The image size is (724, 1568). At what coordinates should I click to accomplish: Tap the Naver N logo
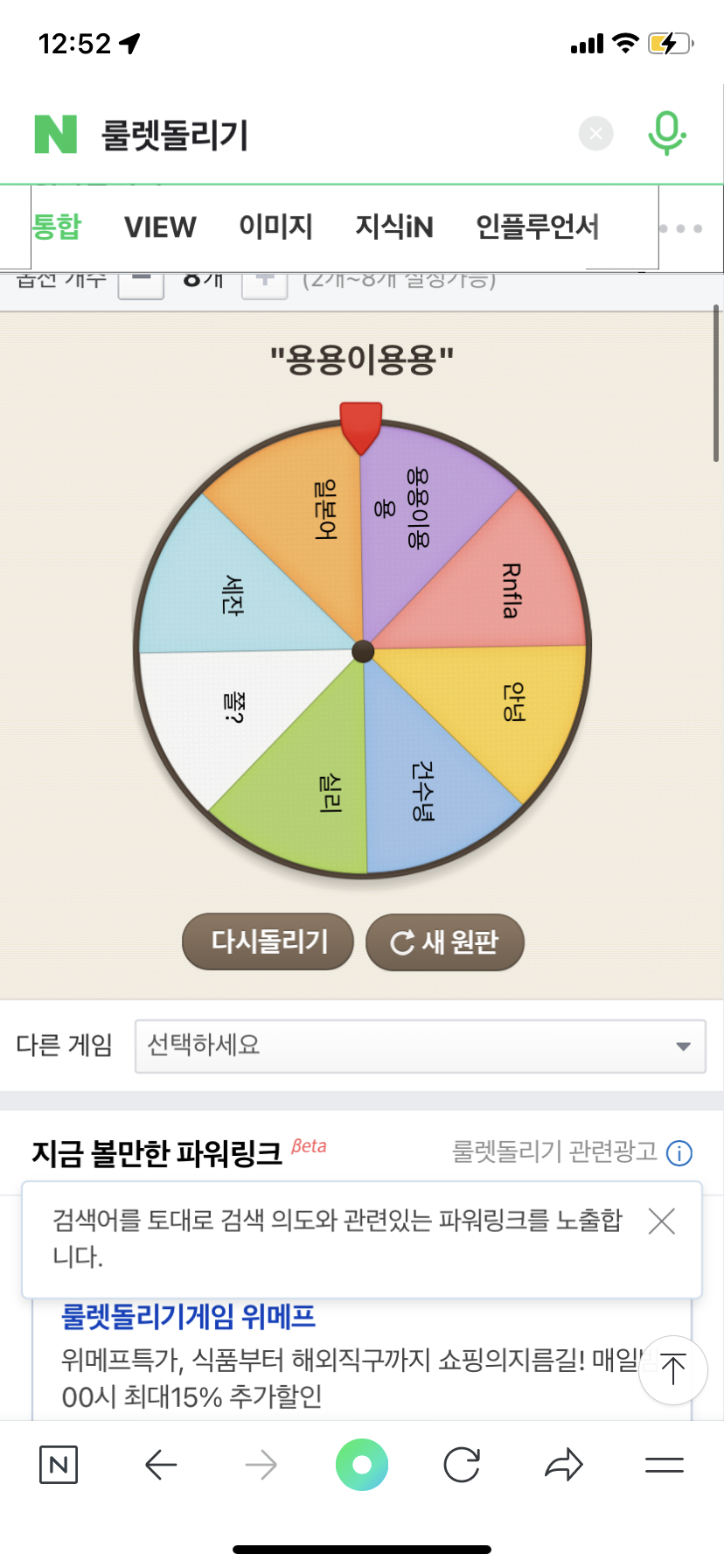click(56, 135)
